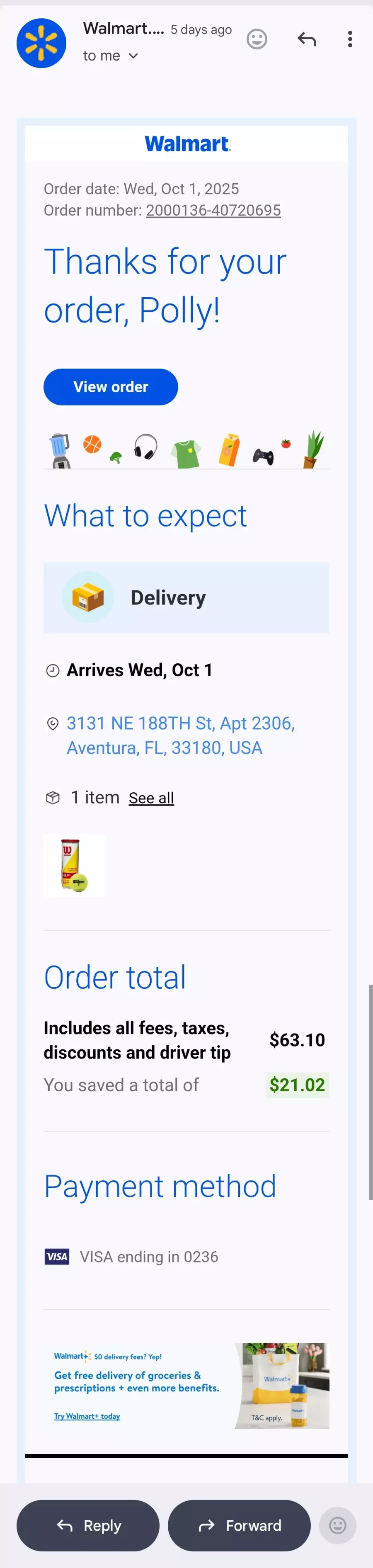The height and width of the screenshot is (1568, 373).
Task: Tap See all items link
Action: tap(151, 798)
